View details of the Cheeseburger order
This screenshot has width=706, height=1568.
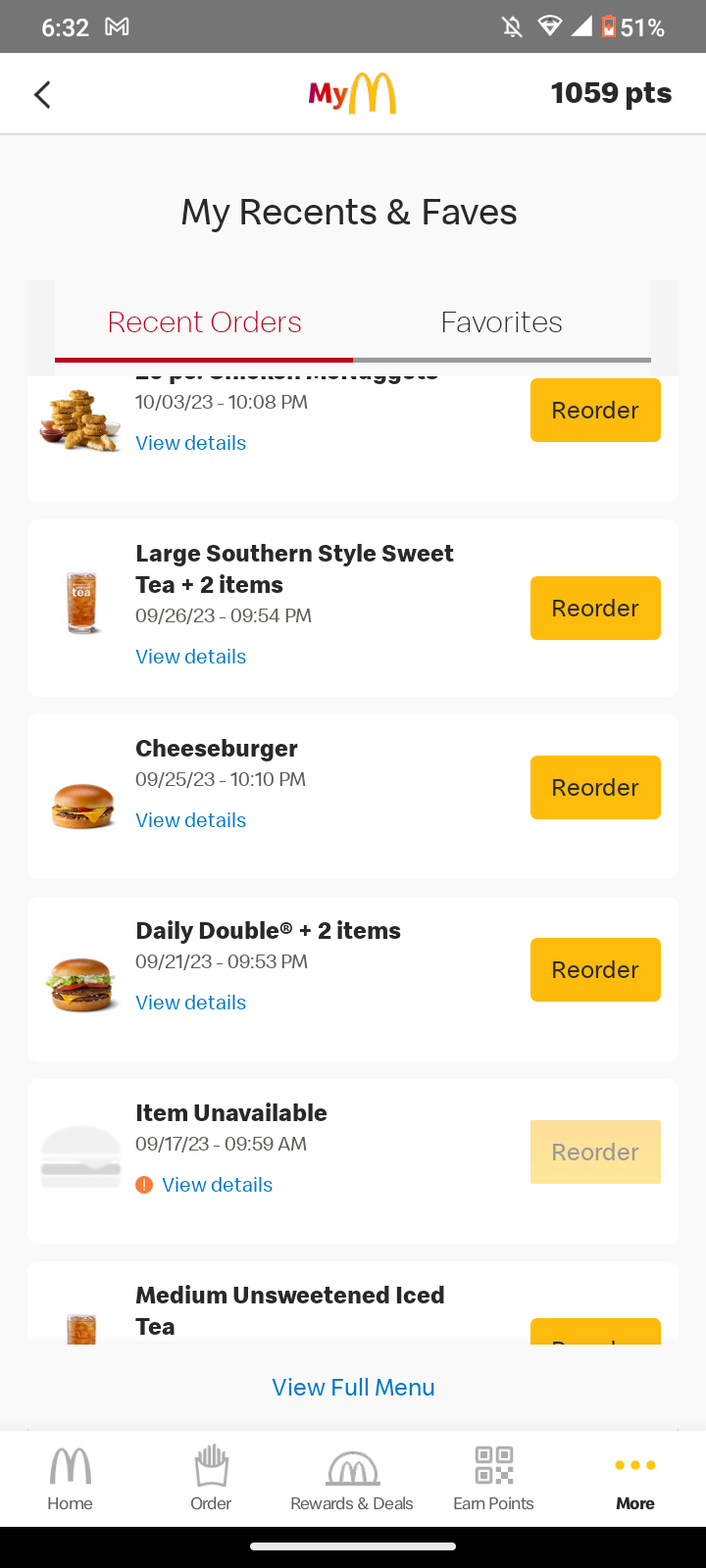pos(190,820)
